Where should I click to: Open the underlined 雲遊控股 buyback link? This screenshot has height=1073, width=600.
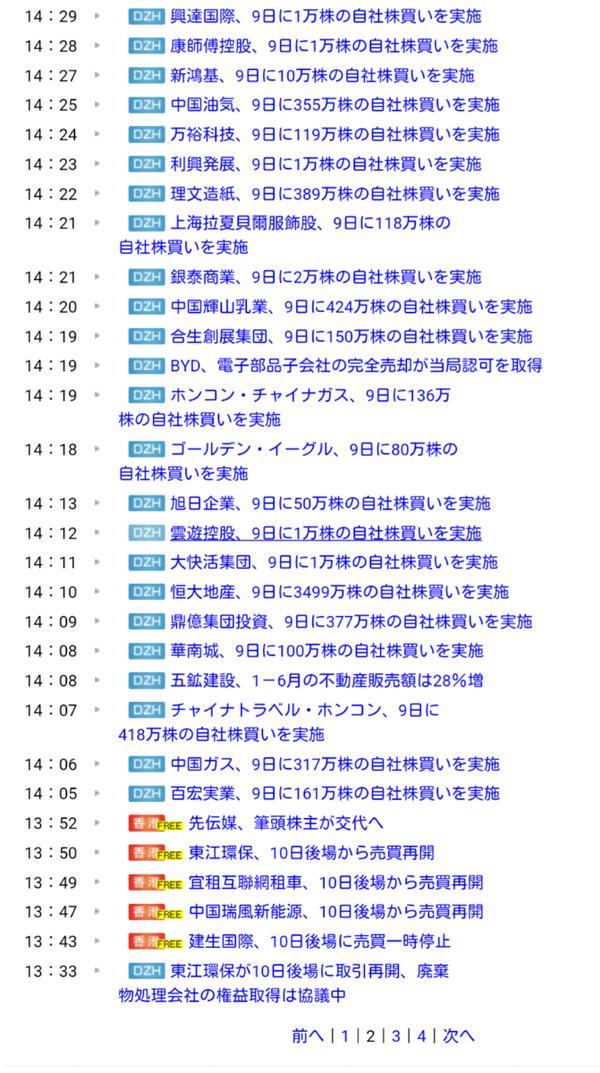click(x=326, y=532)
